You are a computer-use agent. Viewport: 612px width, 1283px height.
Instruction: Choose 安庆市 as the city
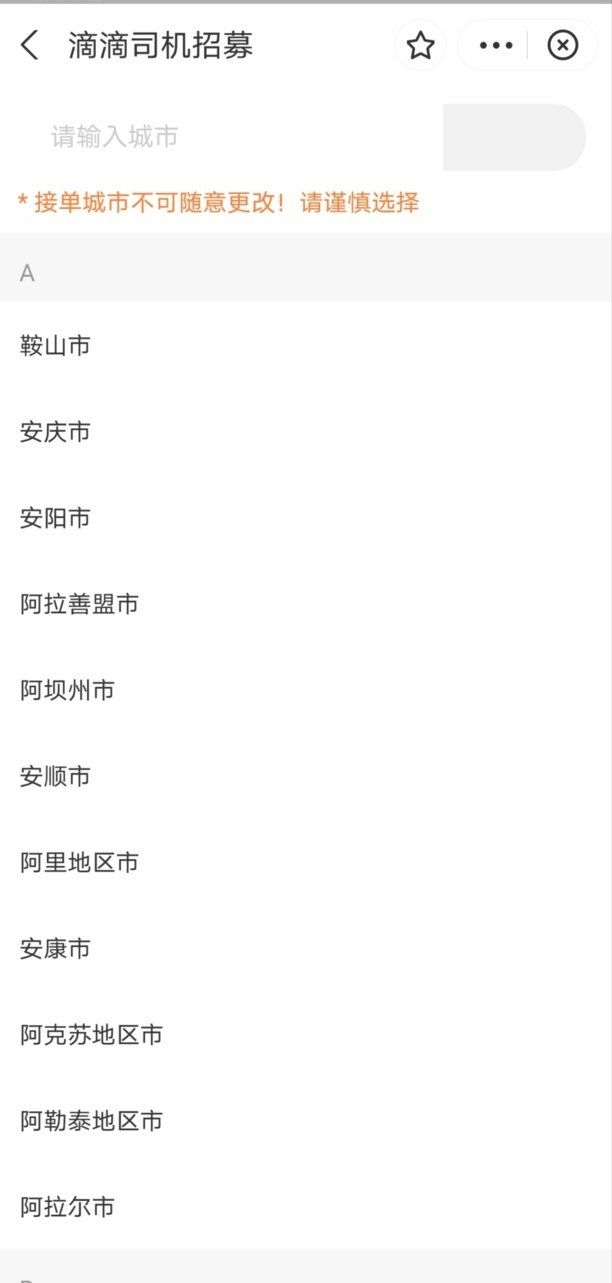tap(306, 431)
